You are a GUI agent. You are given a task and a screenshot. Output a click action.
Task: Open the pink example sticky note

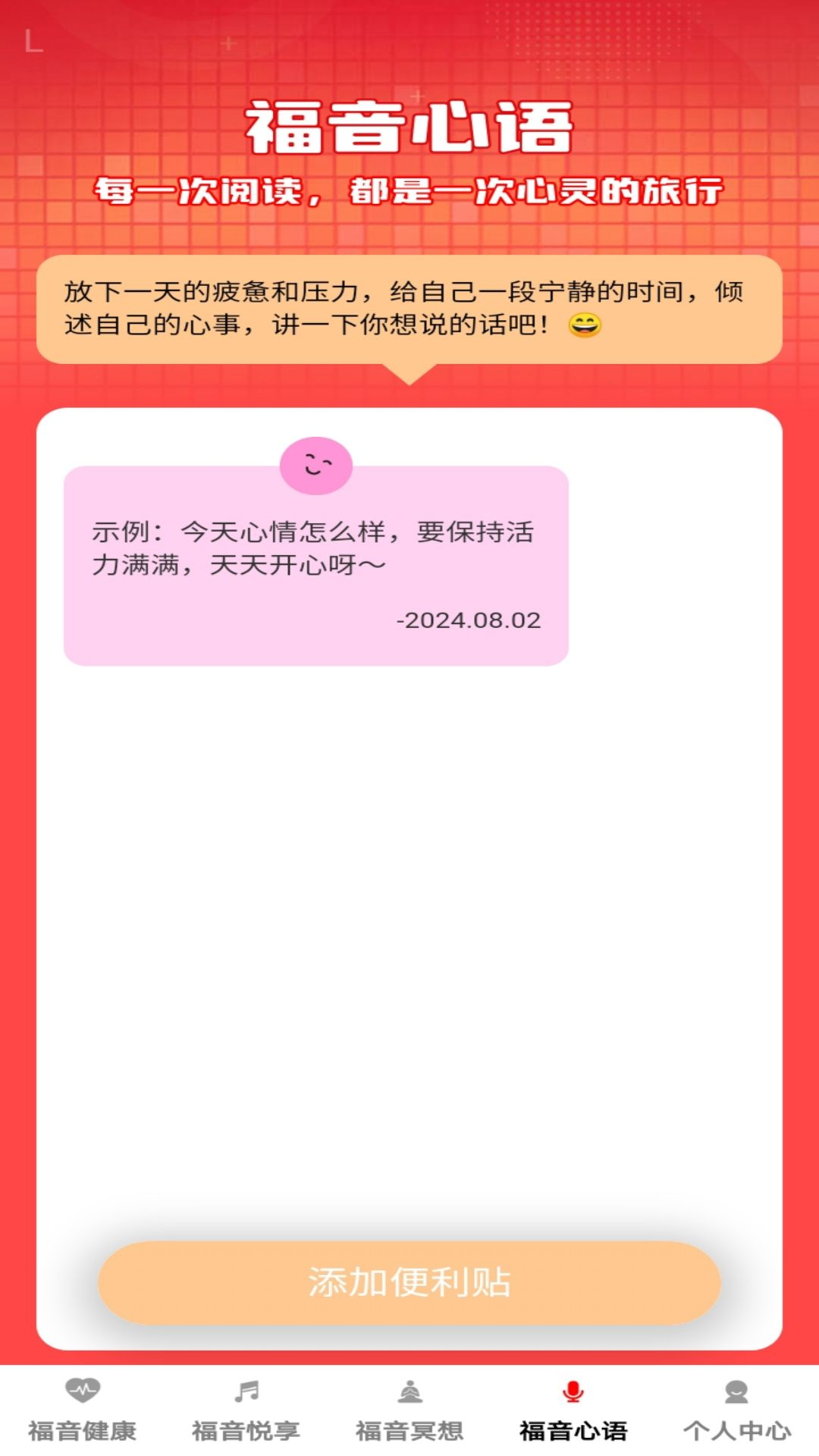[x=316, y=566]
